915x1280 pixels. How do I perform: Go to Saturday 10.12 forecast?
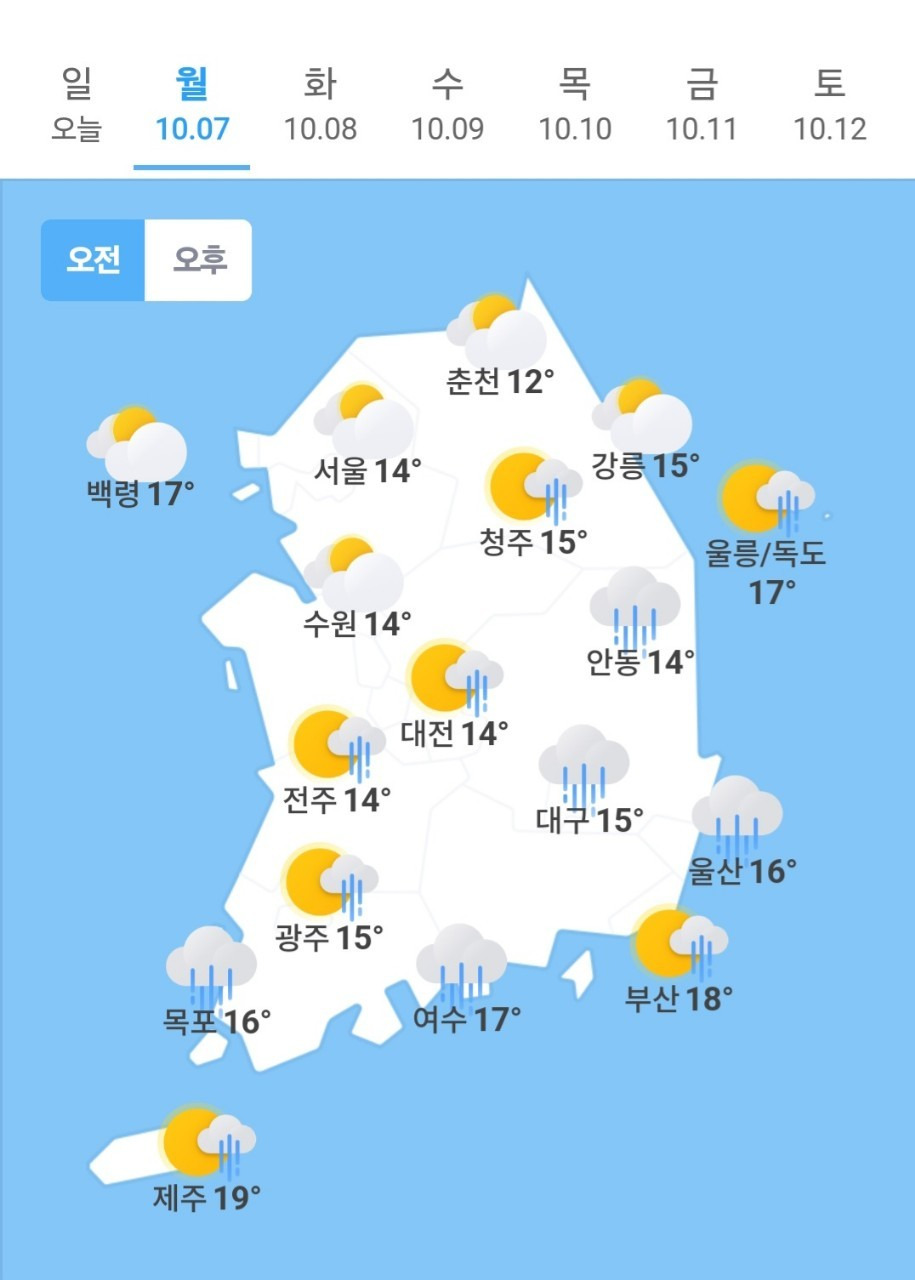point(830,106)
